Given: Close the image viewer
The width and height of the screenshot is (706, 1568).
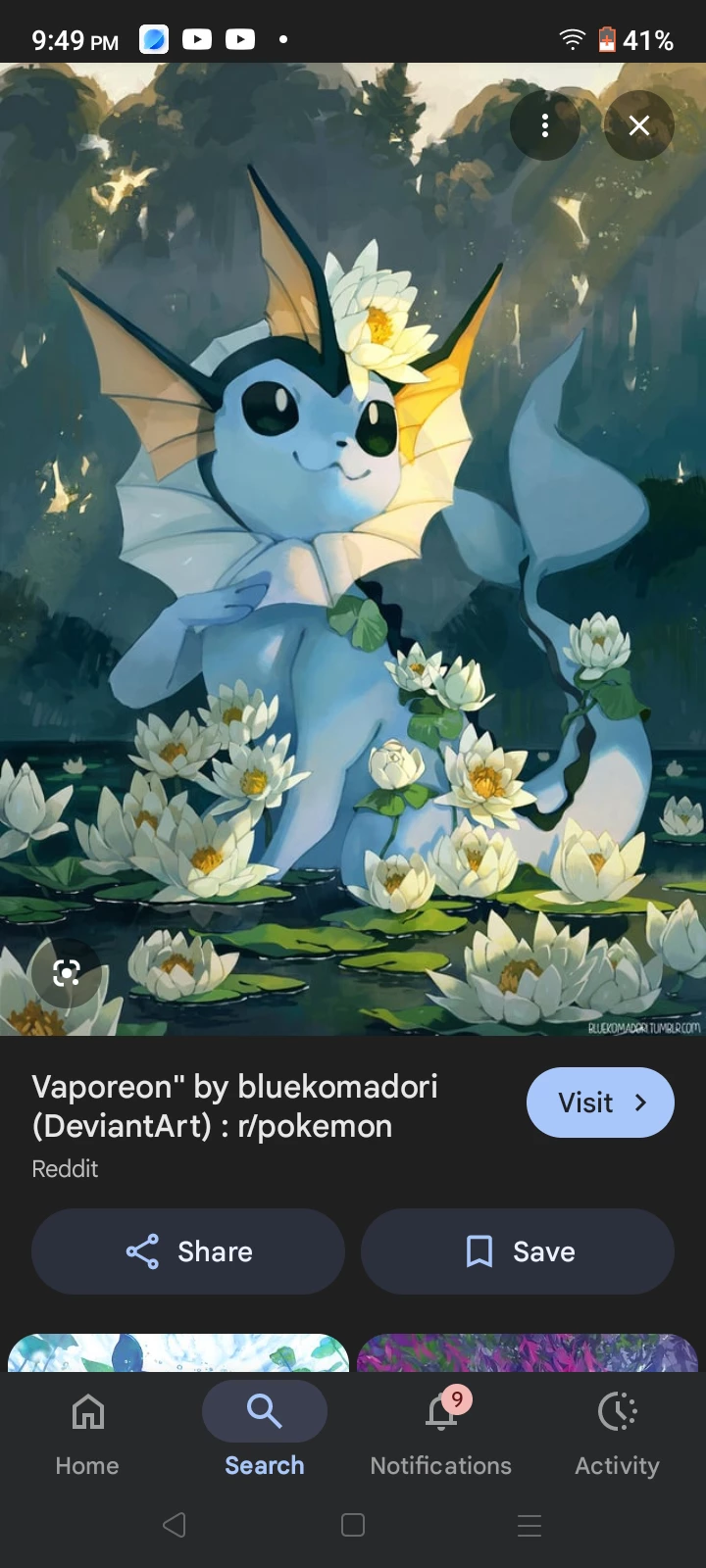Looking at the screenshot, I should point(639,125).
